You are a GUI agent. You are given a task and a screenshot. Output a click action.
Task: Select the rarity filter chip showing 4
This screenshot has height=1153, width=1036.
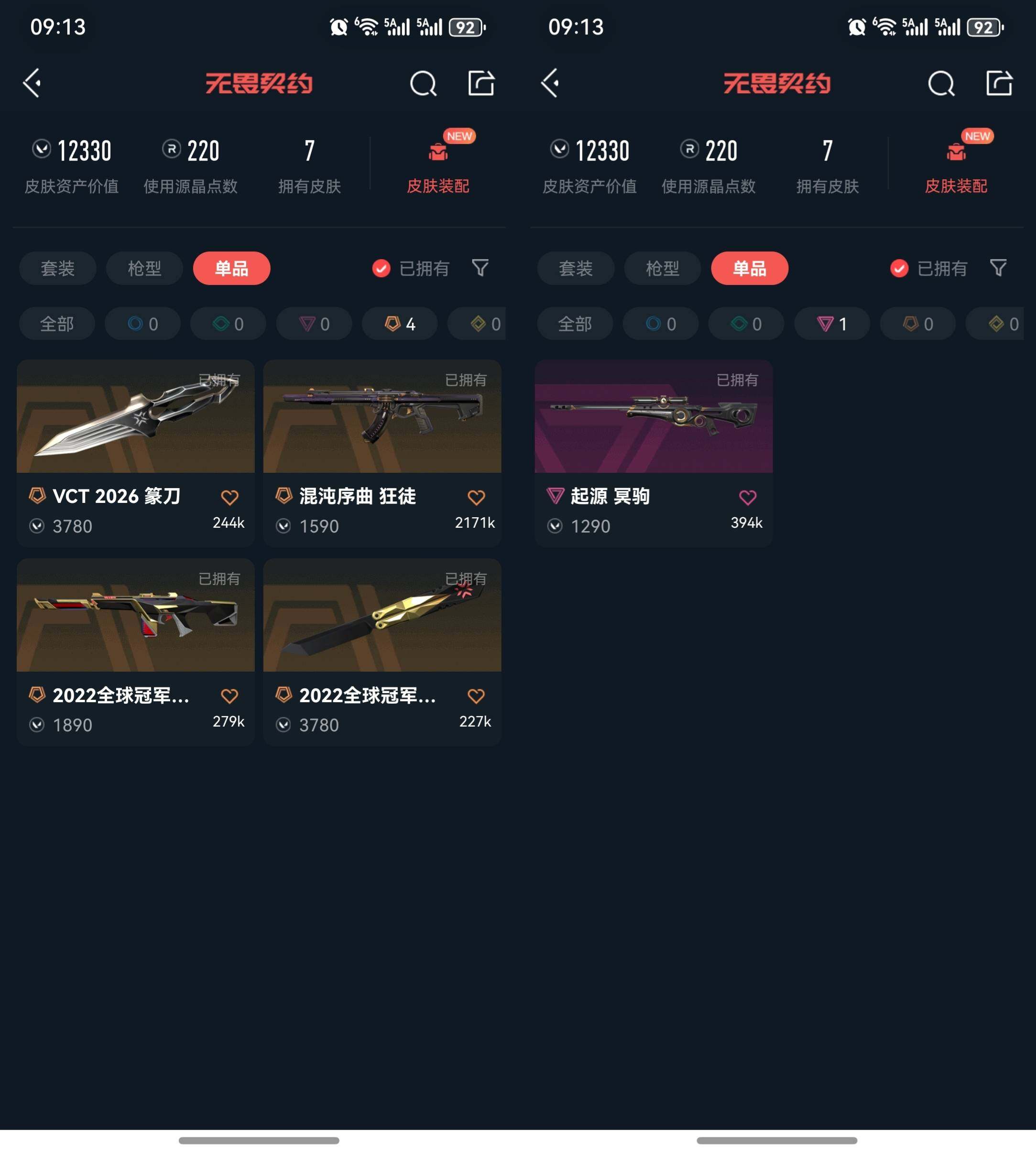tap(400, 323)
